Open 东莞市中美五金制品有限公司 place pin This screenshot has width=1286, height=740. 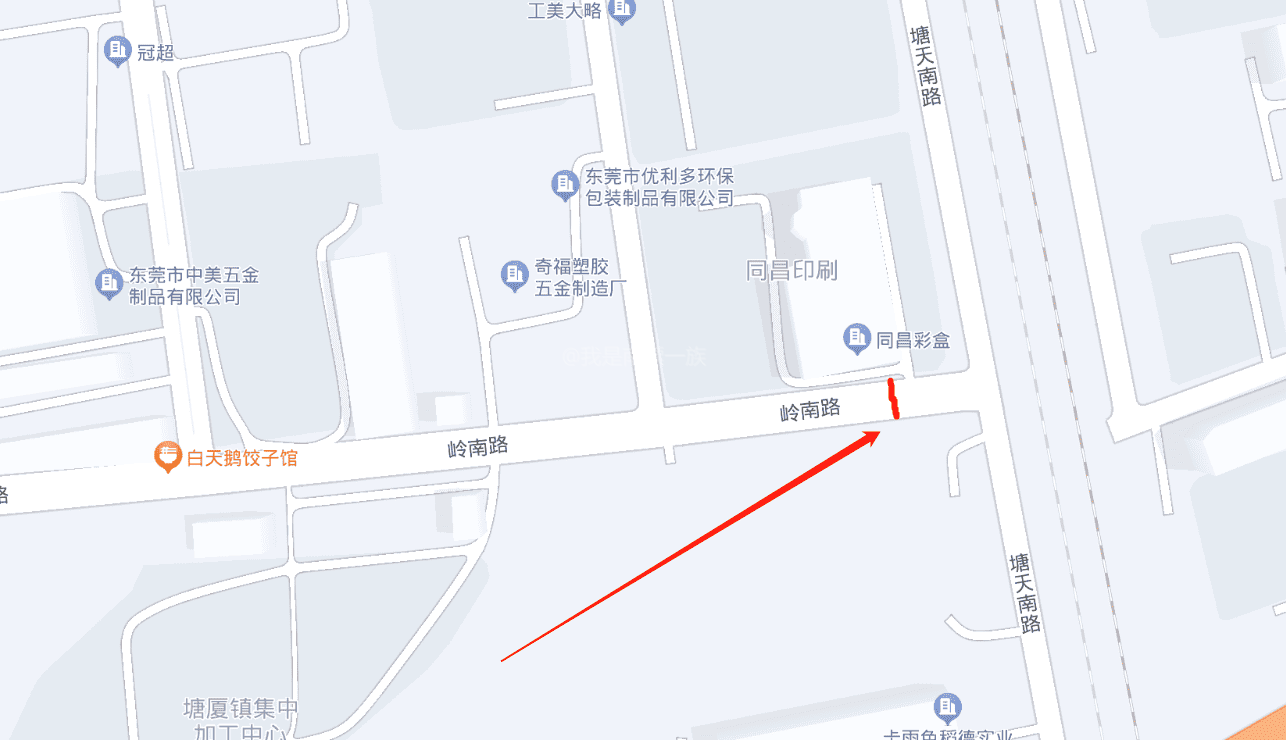click(x=109, y=283)
